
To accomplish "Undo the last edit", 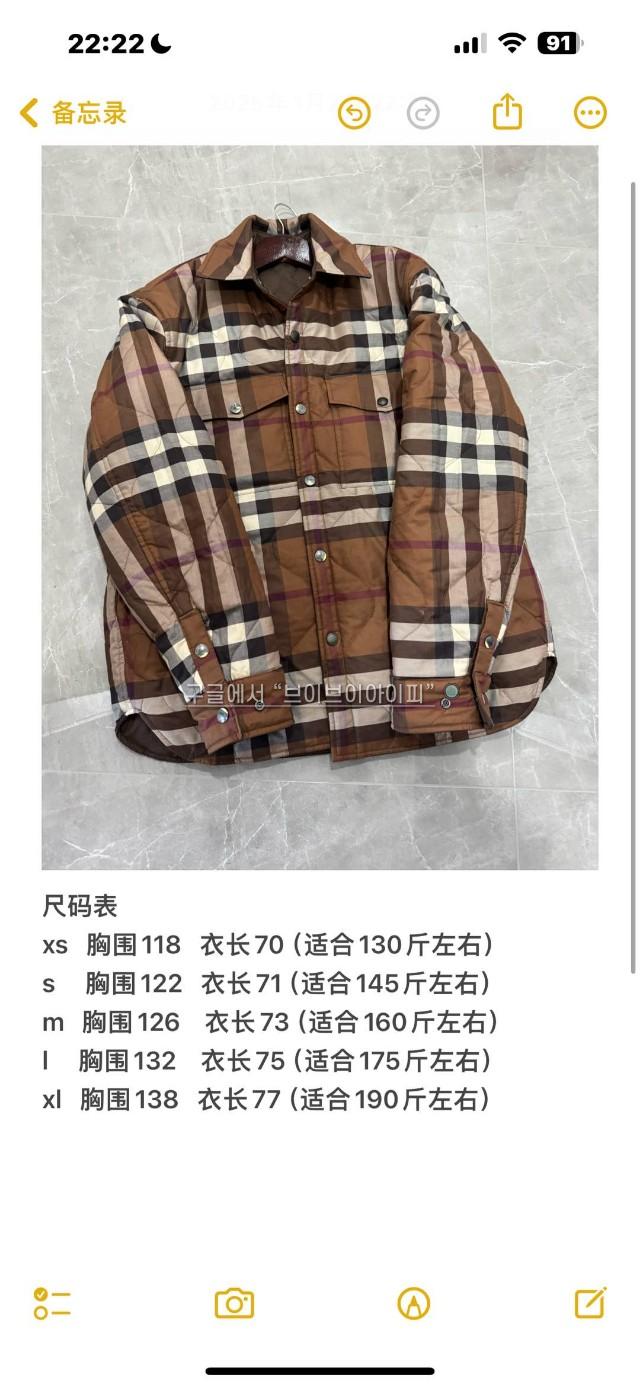I will point(354,113).
